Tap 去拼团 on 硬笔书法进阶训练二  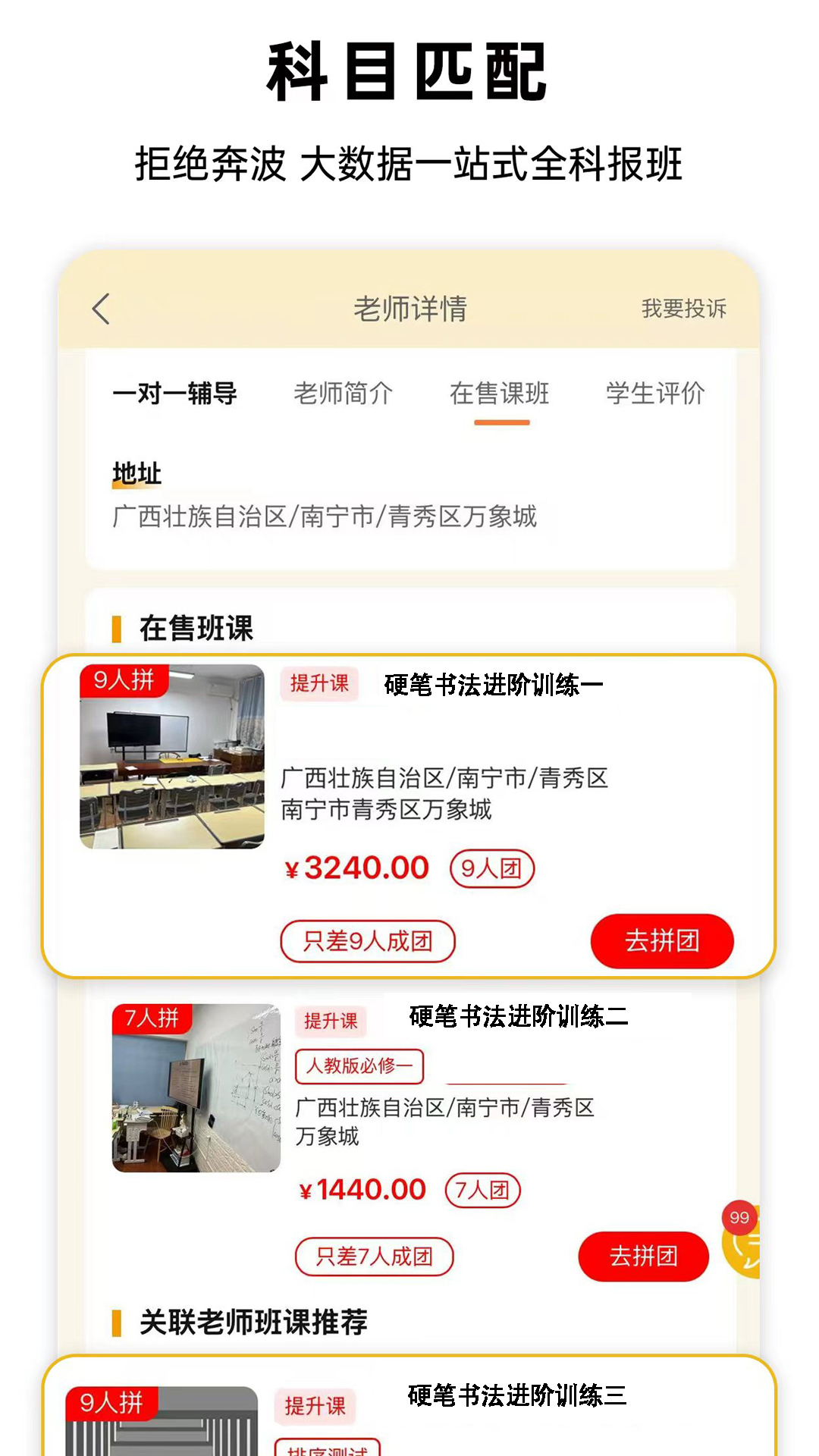[x=644, y=1256]
